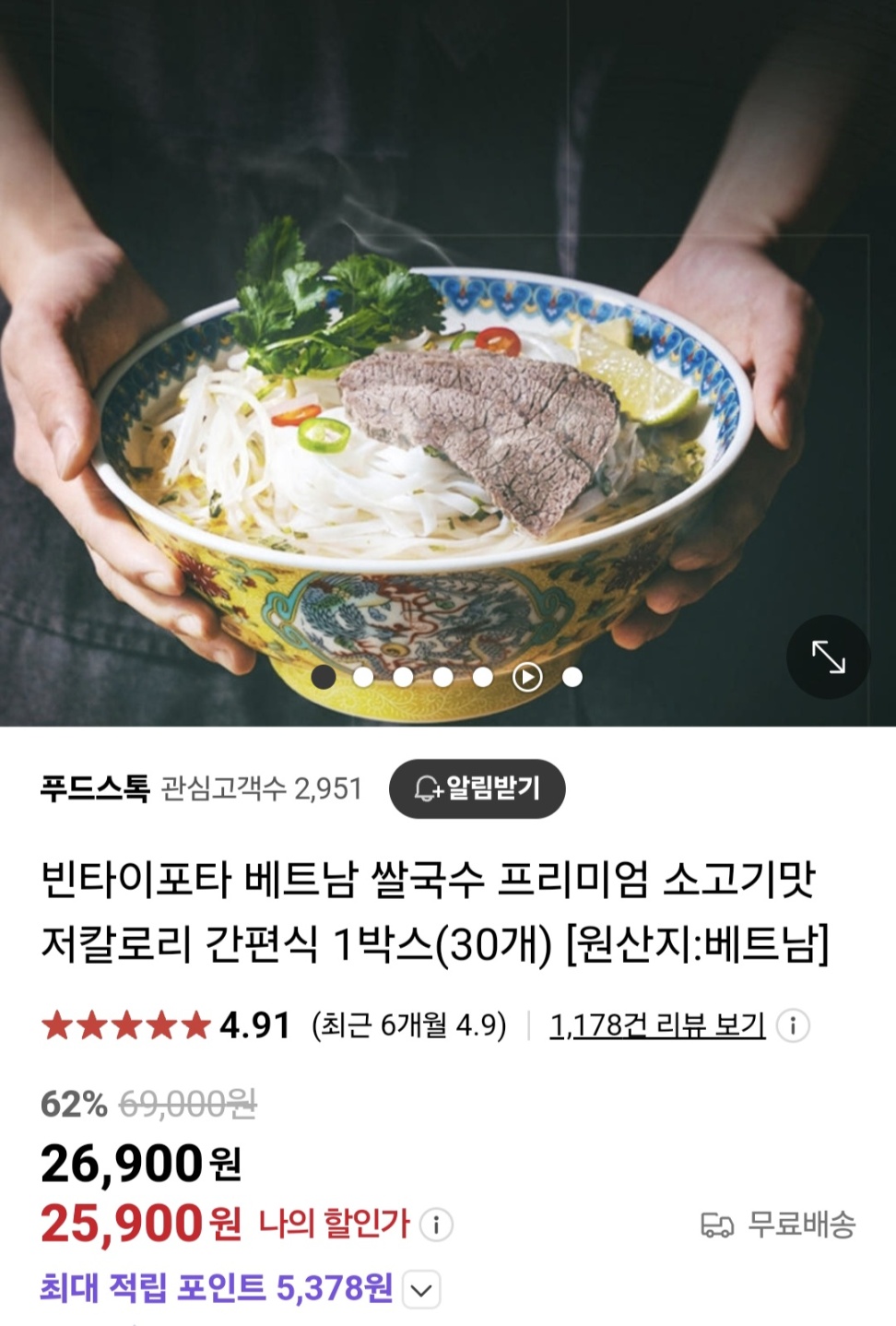Expand the product image to full screen
896x1326 pixels.
tap(828, 657)
